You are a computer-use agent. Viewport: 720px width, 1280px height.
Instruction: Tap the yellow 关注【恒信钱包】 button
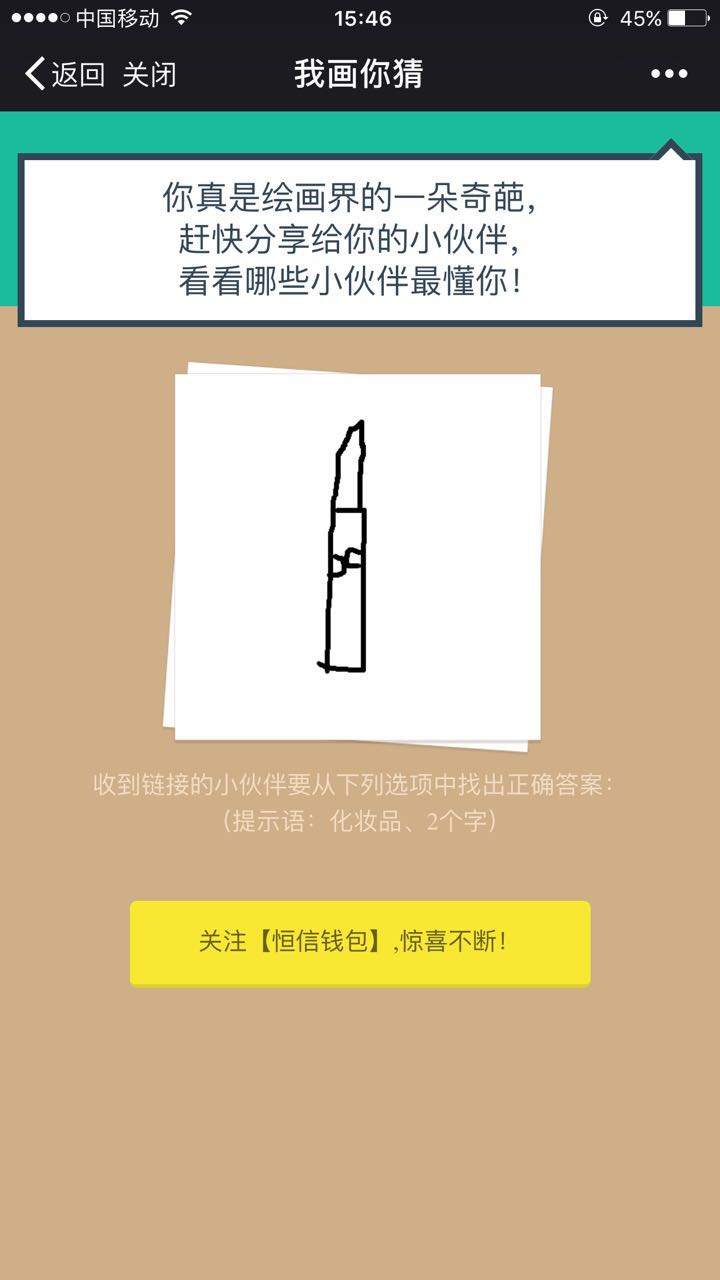click(360, 942)
